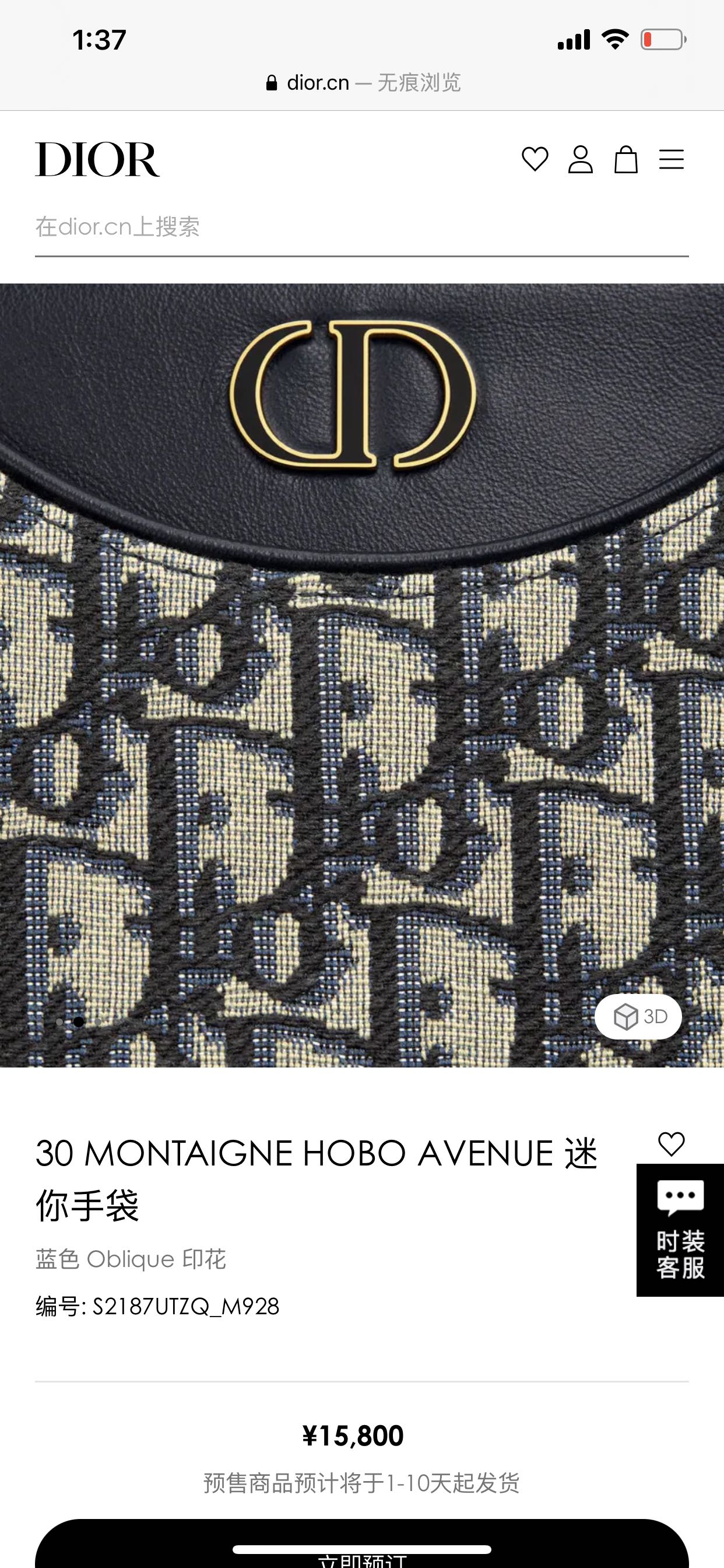Open the 时装客服 chat support
Viewport: 724px width, 1568px height.
(680, 1230)
